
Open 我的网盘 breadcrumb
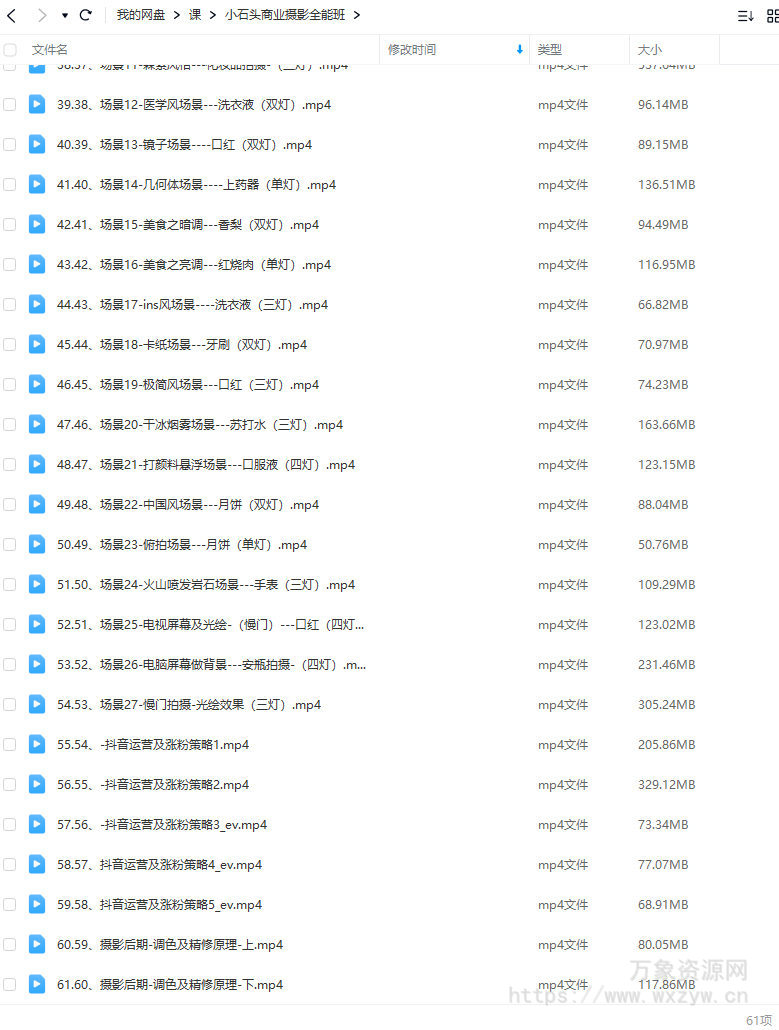point(140,15)
